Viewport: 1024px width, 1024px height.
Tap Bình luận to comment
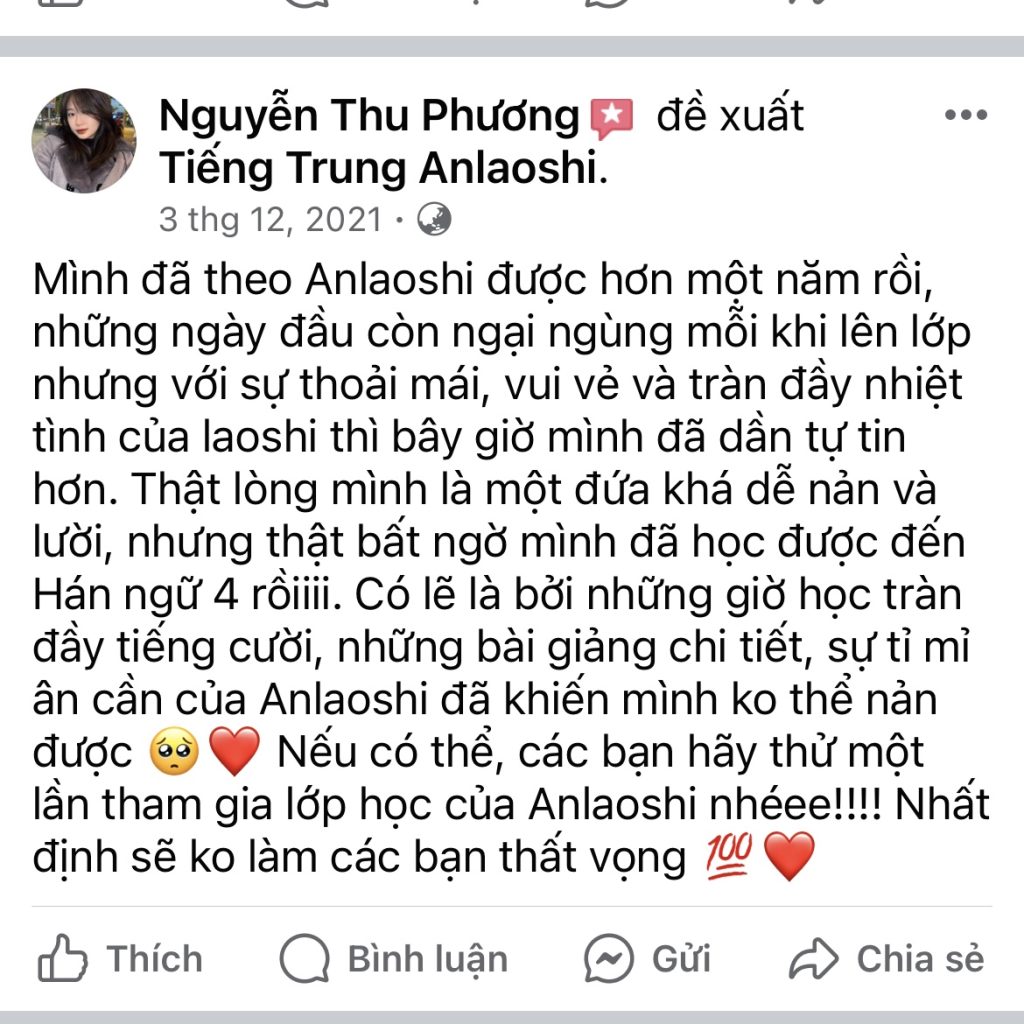[393, 960]
